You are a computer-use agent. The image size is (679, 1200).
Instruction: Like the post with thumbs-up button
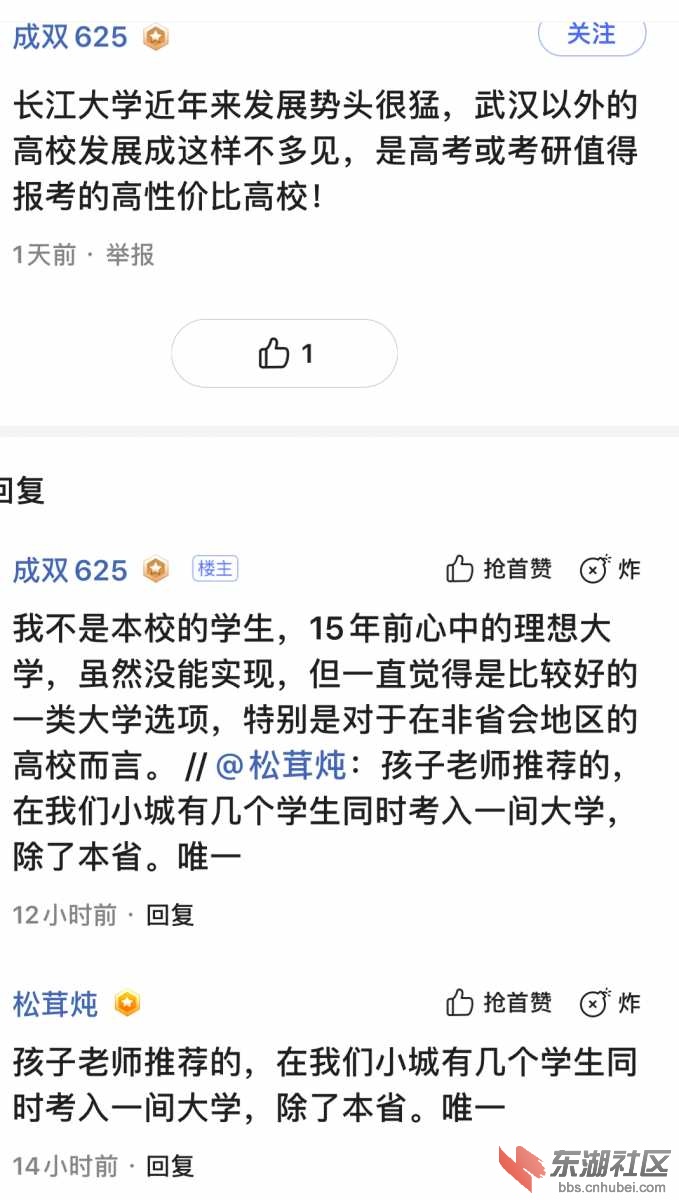point(285,354)
